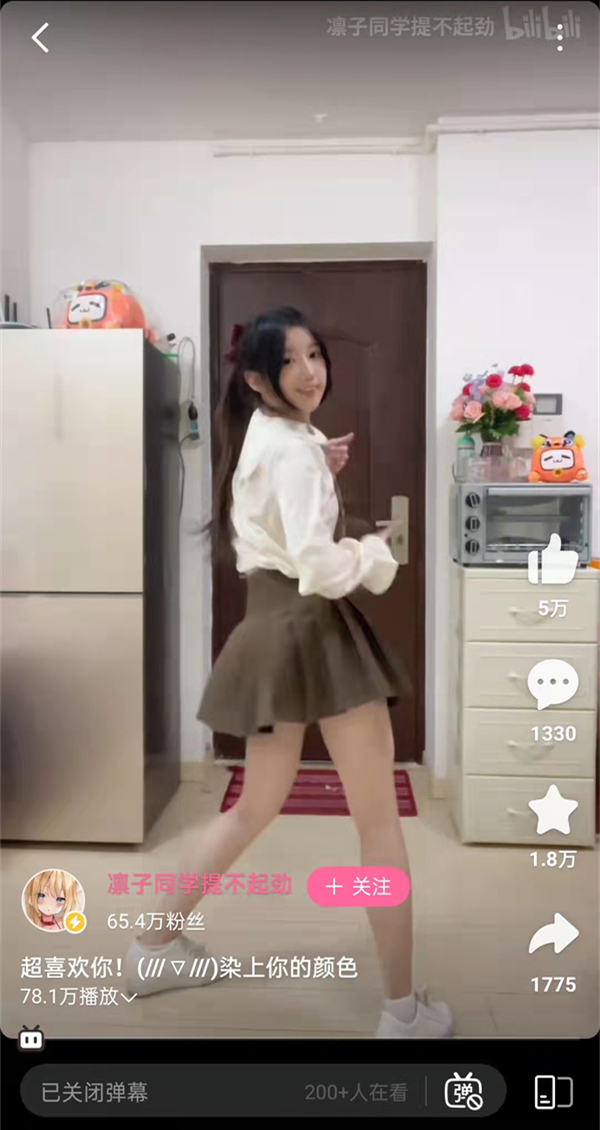The image size is (600, 1130).
Task: Like this video with the thumbs-up
Action: coord(553,560)
